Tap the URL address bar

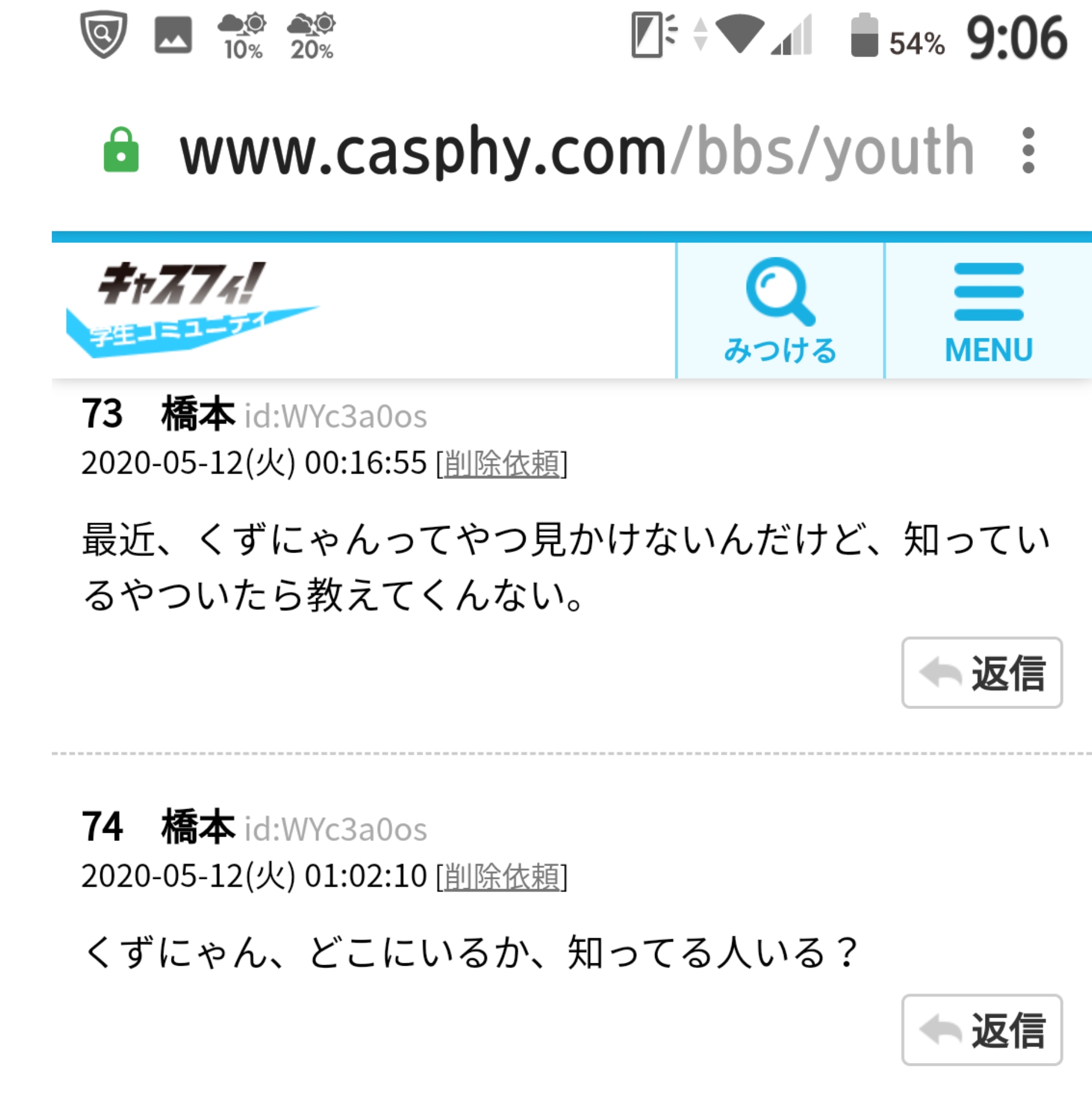pyautogui.click(x=576, y=152)
